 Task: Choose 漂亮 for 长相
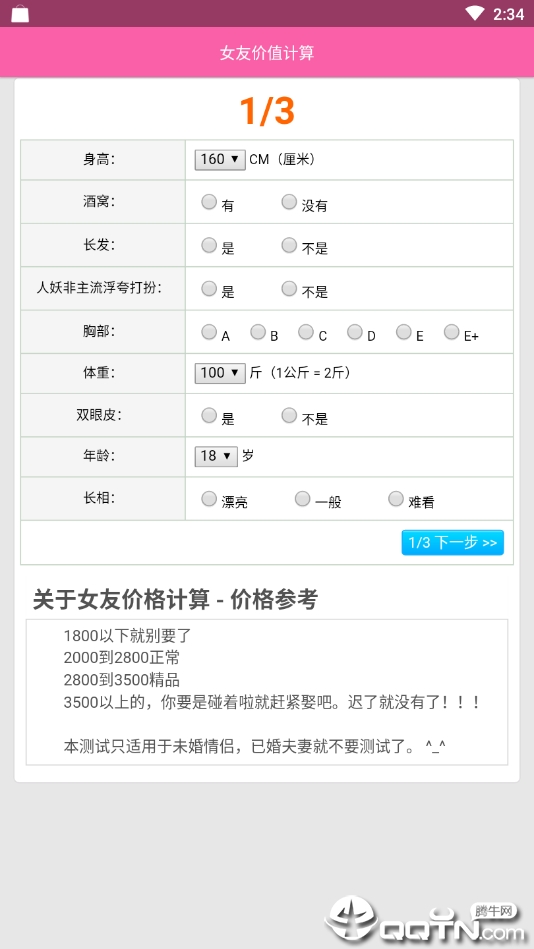tap(209, 499)
